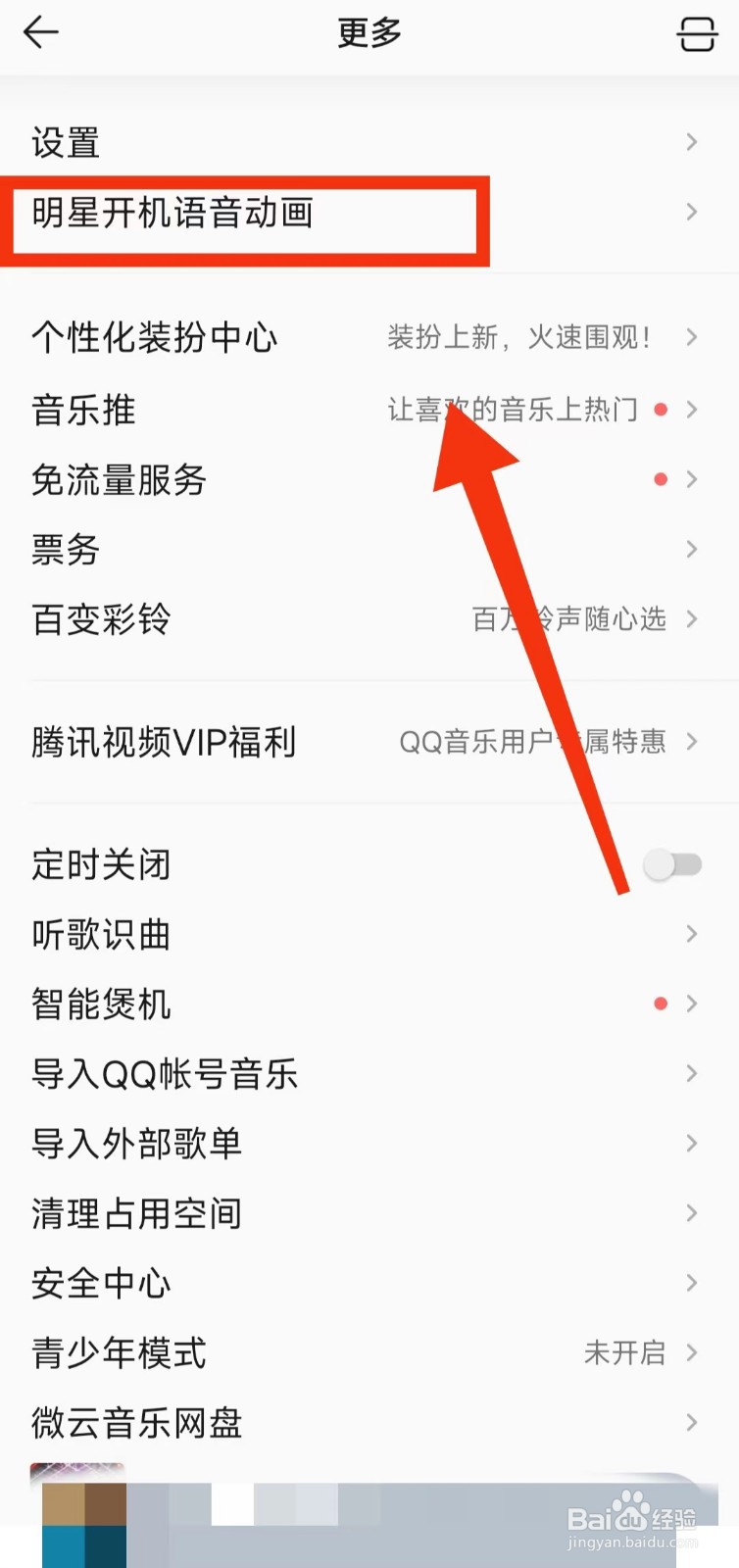Tap 让喜欢的音乐上热门 promotion text

click(x=519, y=410)
